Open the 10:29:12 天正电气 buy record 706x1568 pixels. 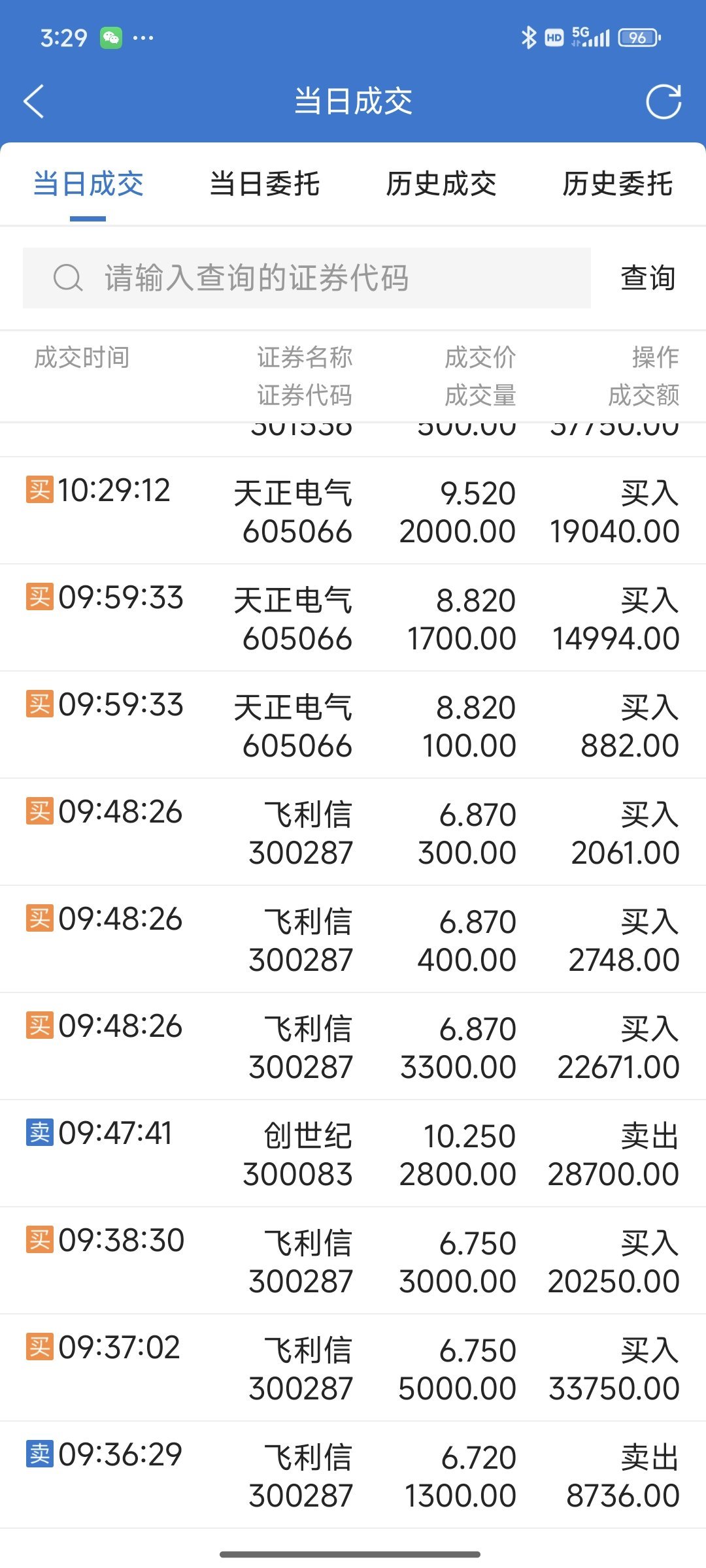[353, 511]
